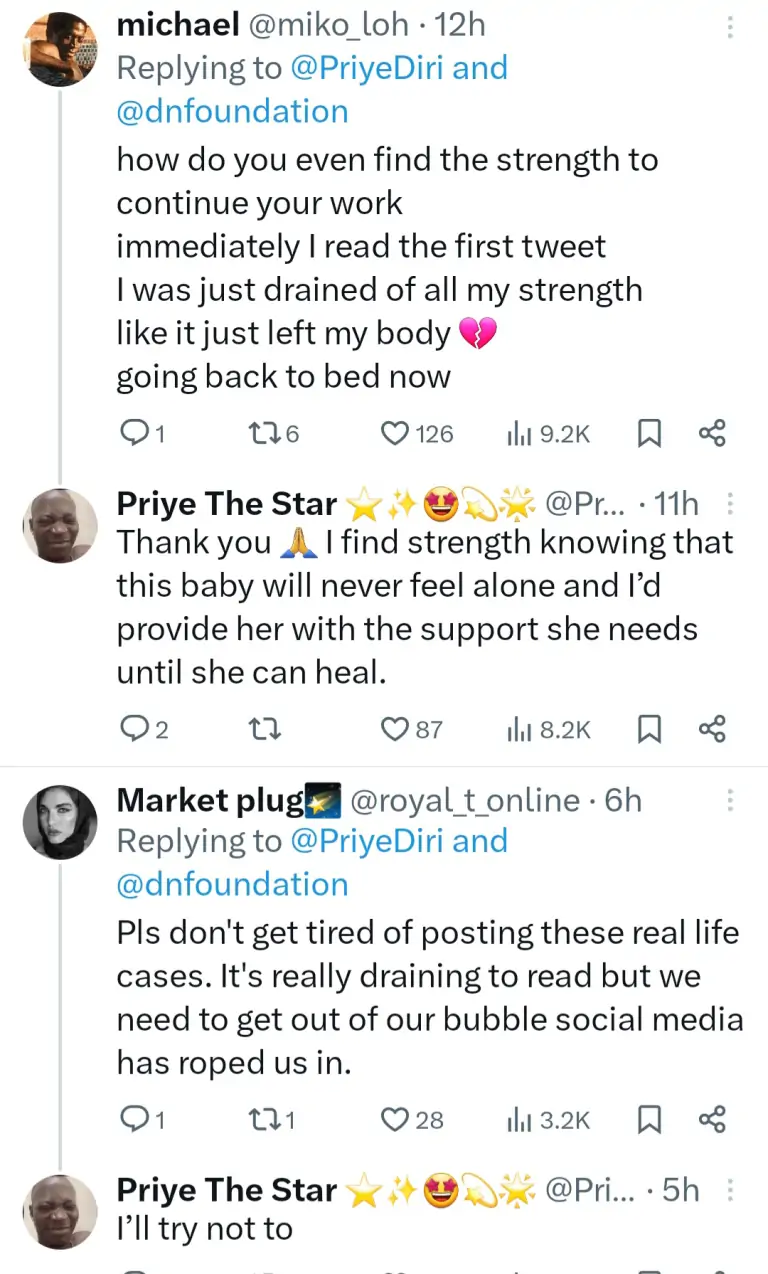This screenshot has width=768, height=1274.
Task: Retweet michael's reply
Action: [x=262, y=433]
